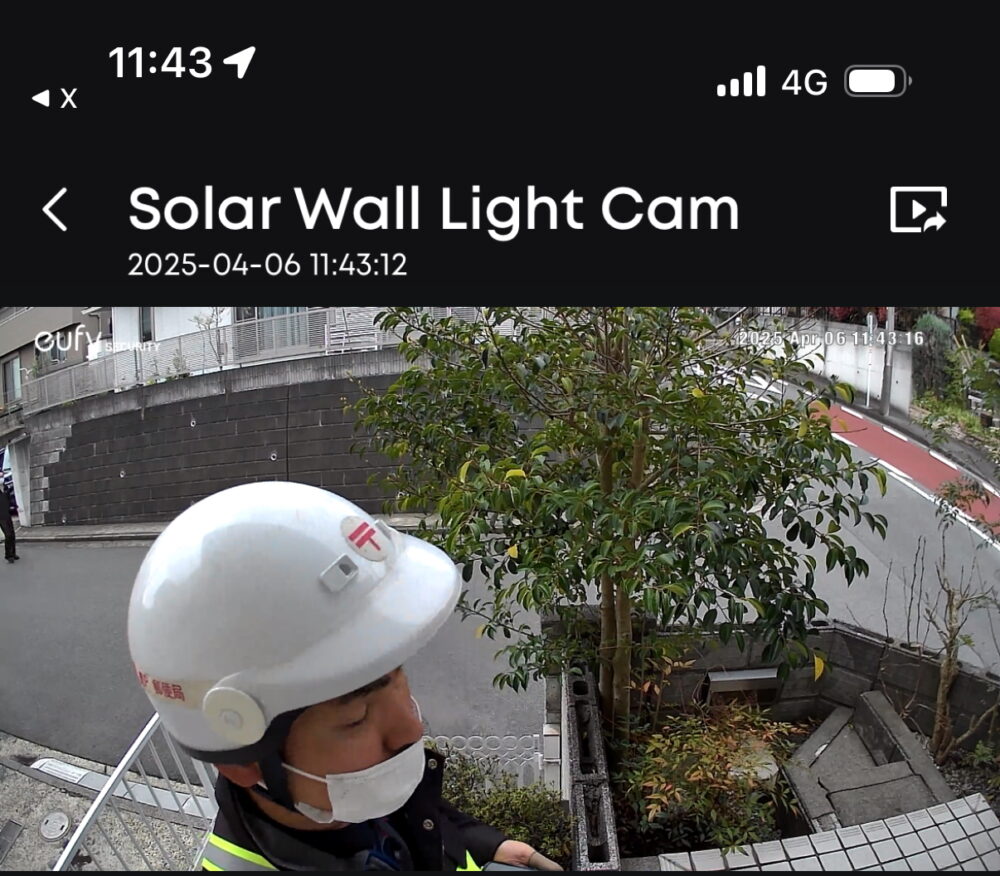Share the recorded video clip
Screen dimensions: 1000x876
click(x=917, y=210)
